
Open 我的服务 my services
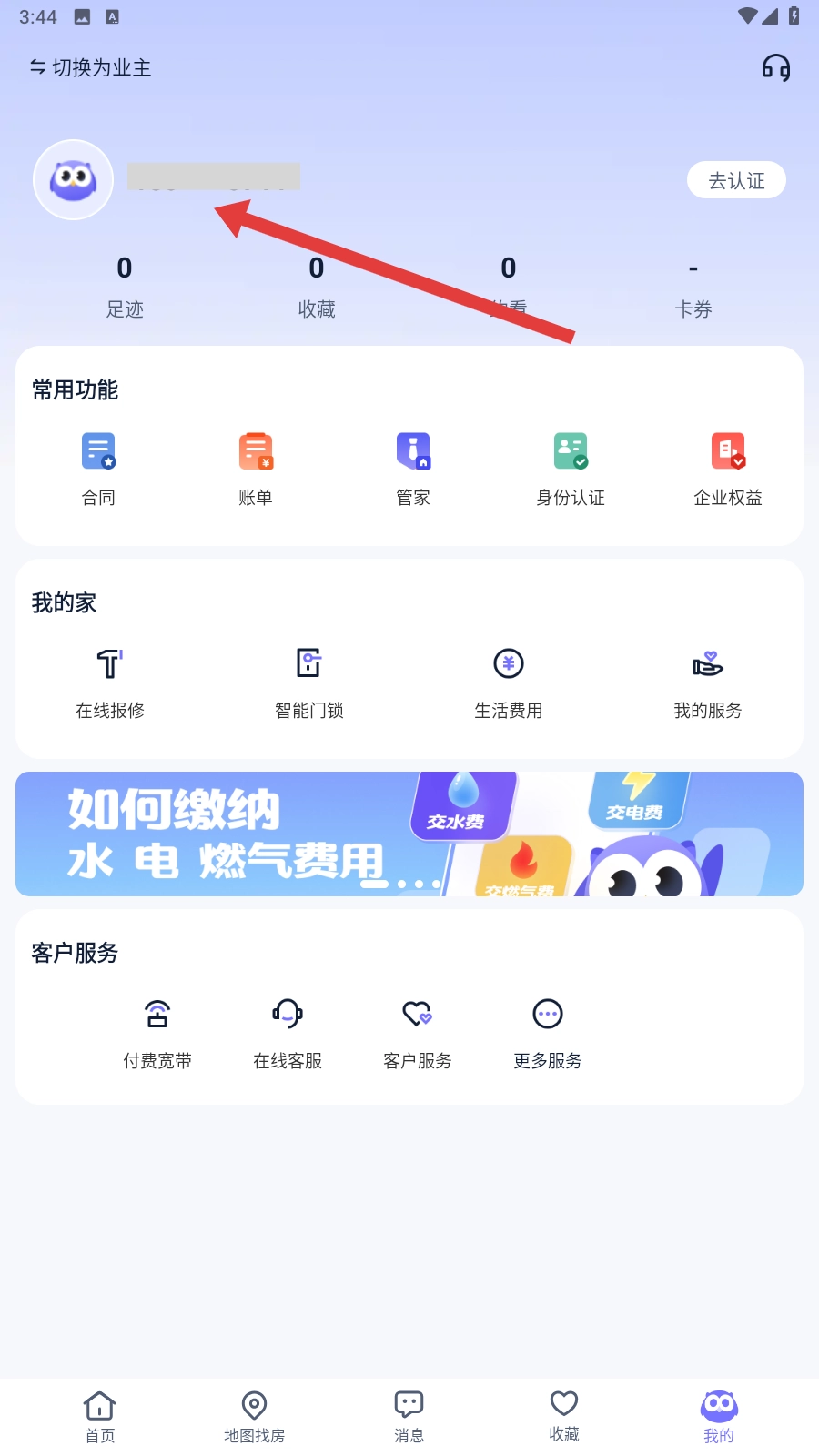[707, 682]
